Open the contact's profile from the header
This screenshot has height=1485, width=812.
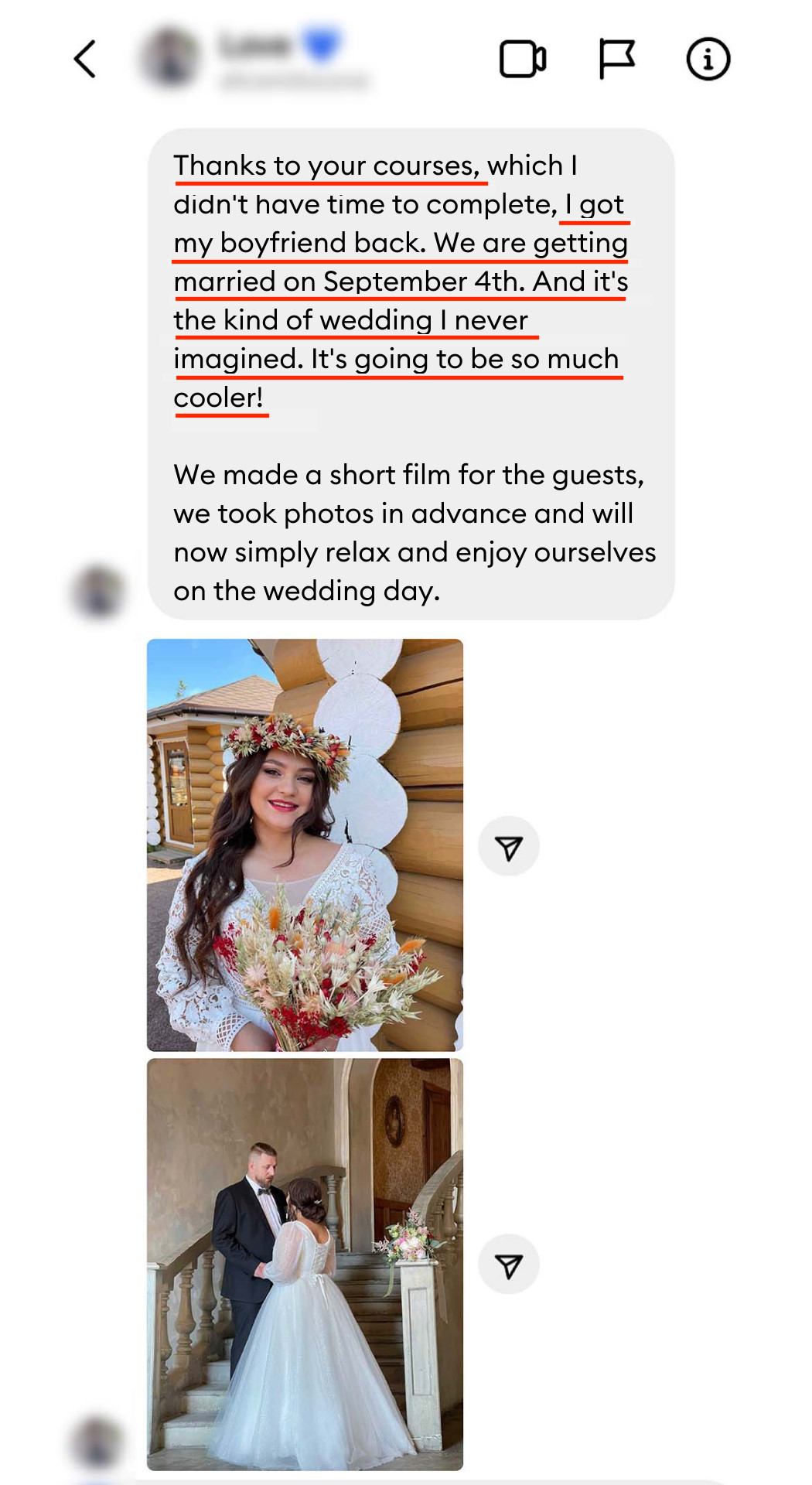255,58
